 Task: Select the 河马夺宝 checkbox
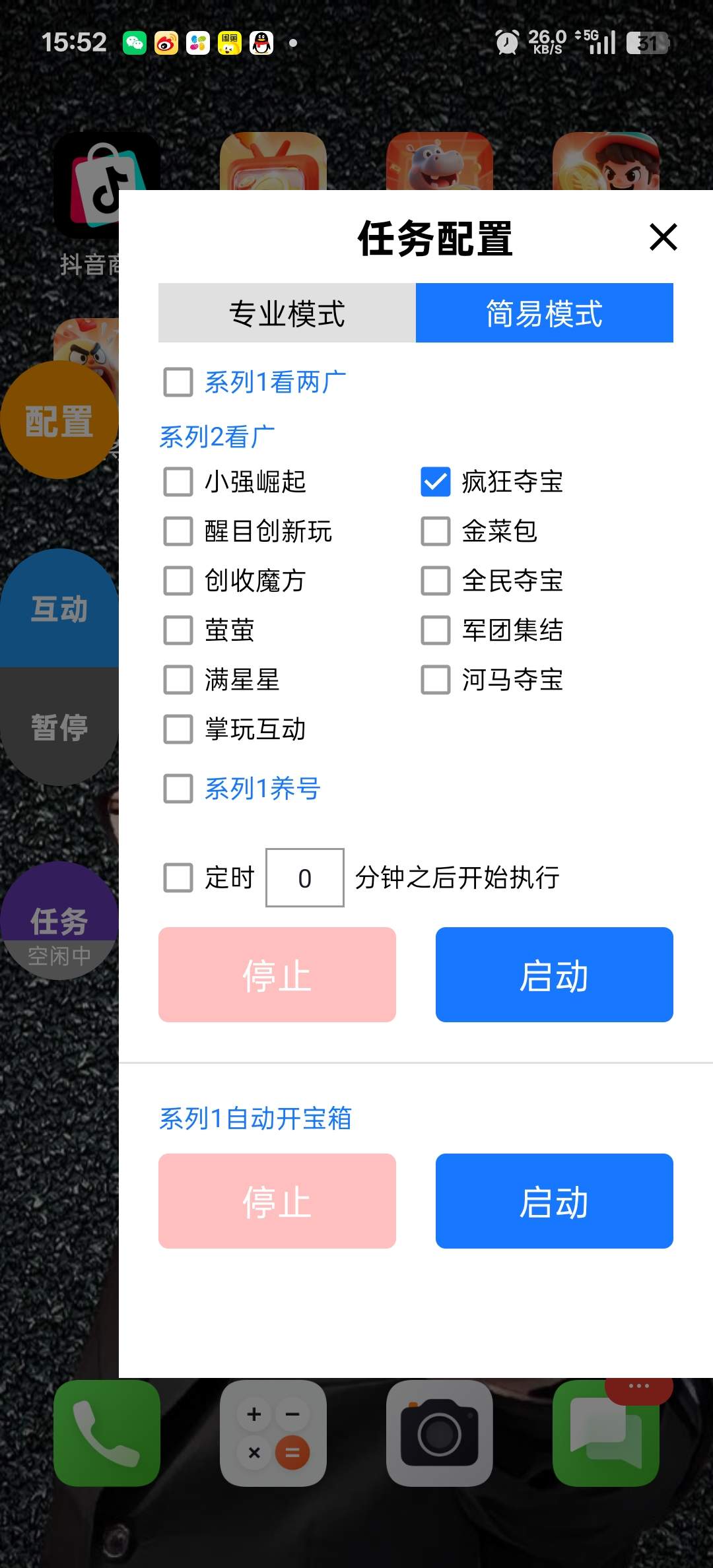(x=436, y=680)
